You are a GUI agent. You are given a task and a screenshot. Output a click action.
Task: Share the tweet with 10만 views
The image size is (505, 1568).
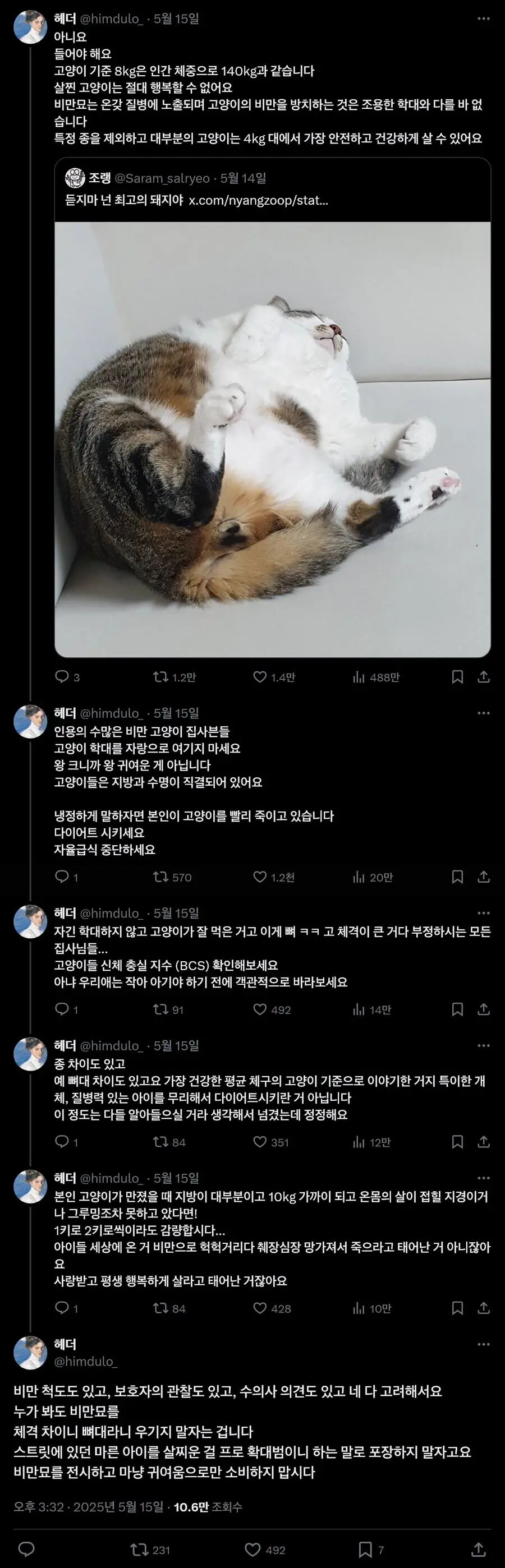(483, 1307)
